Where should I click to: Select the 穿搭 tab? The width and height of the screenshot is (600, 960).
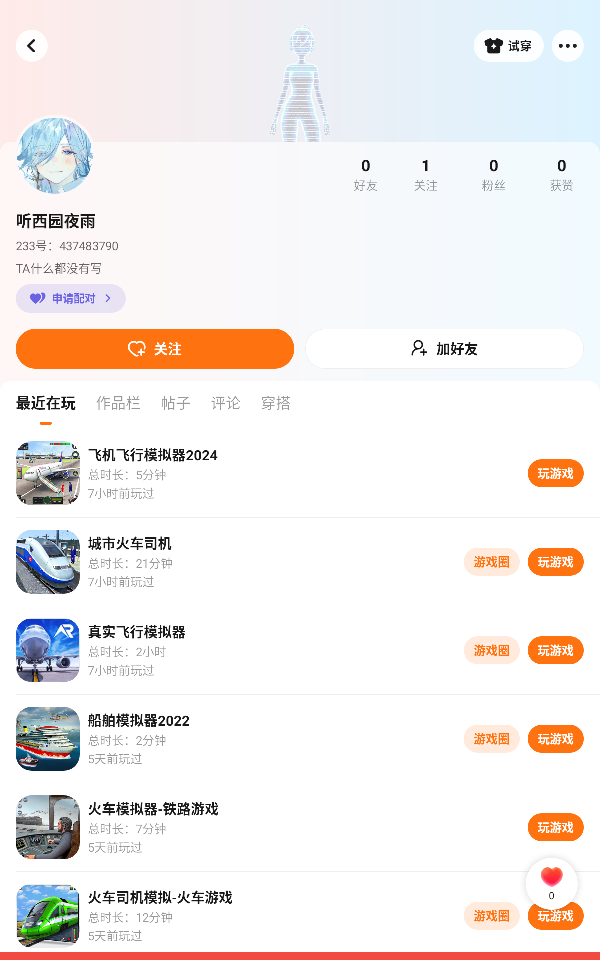pyautogui.click(x=276, y=403)
